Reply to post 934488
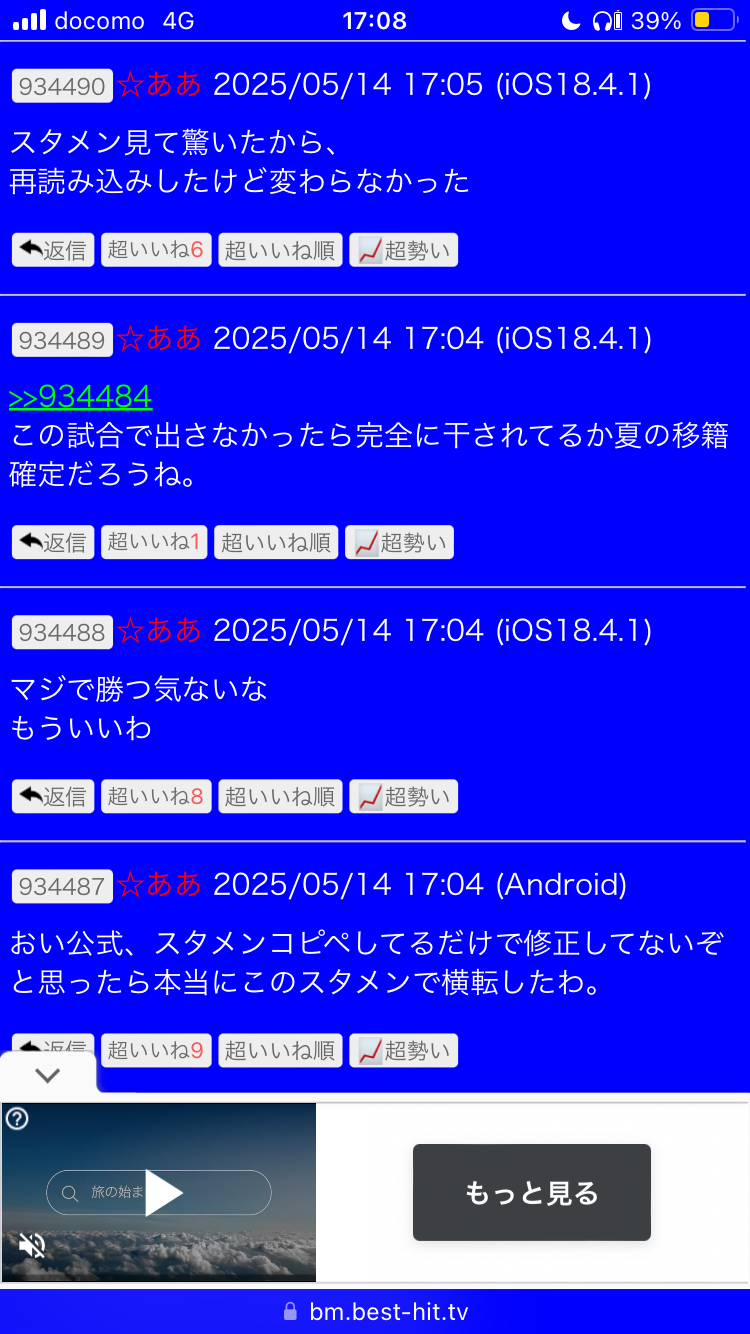This screenshot has width=750, height=1334. [53, 796]
